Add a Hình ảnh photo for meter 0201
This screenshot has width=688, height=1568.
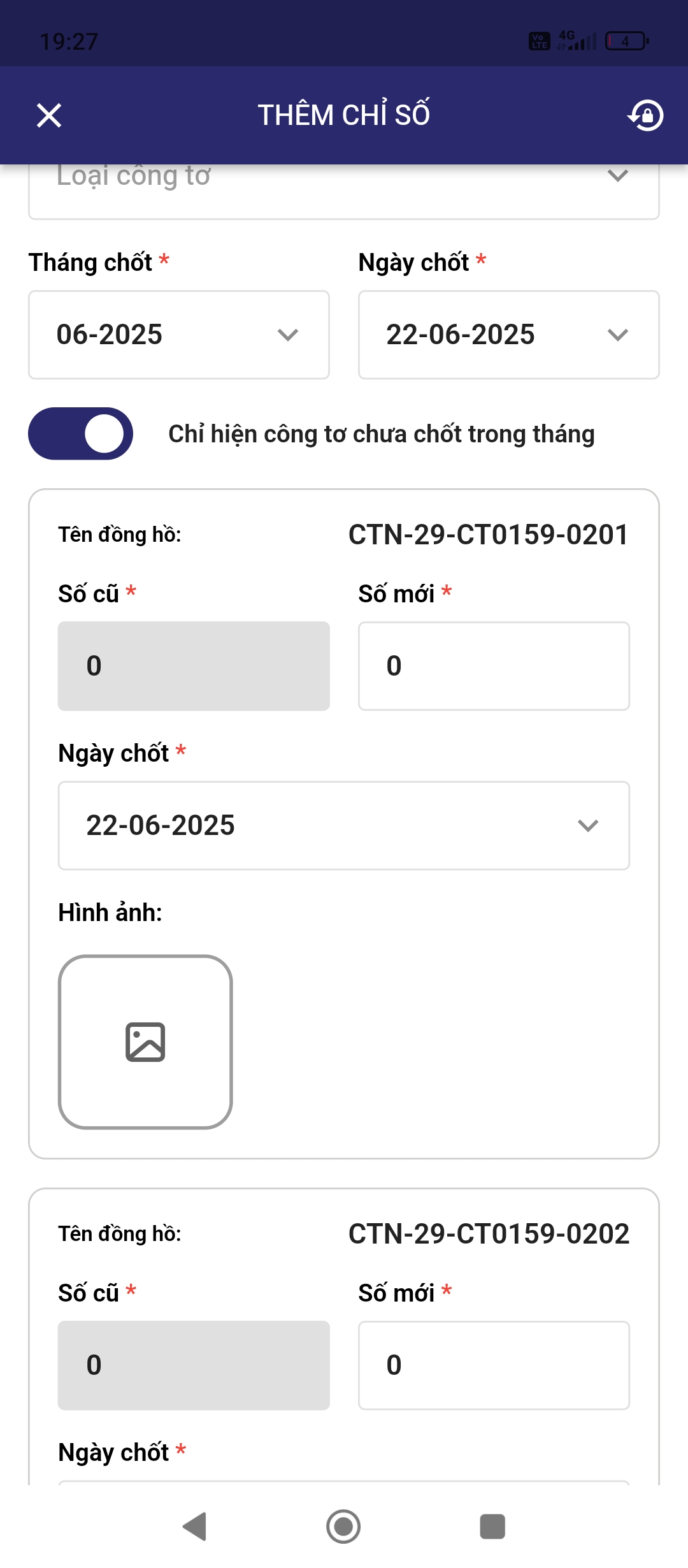tap(145, 1042)
